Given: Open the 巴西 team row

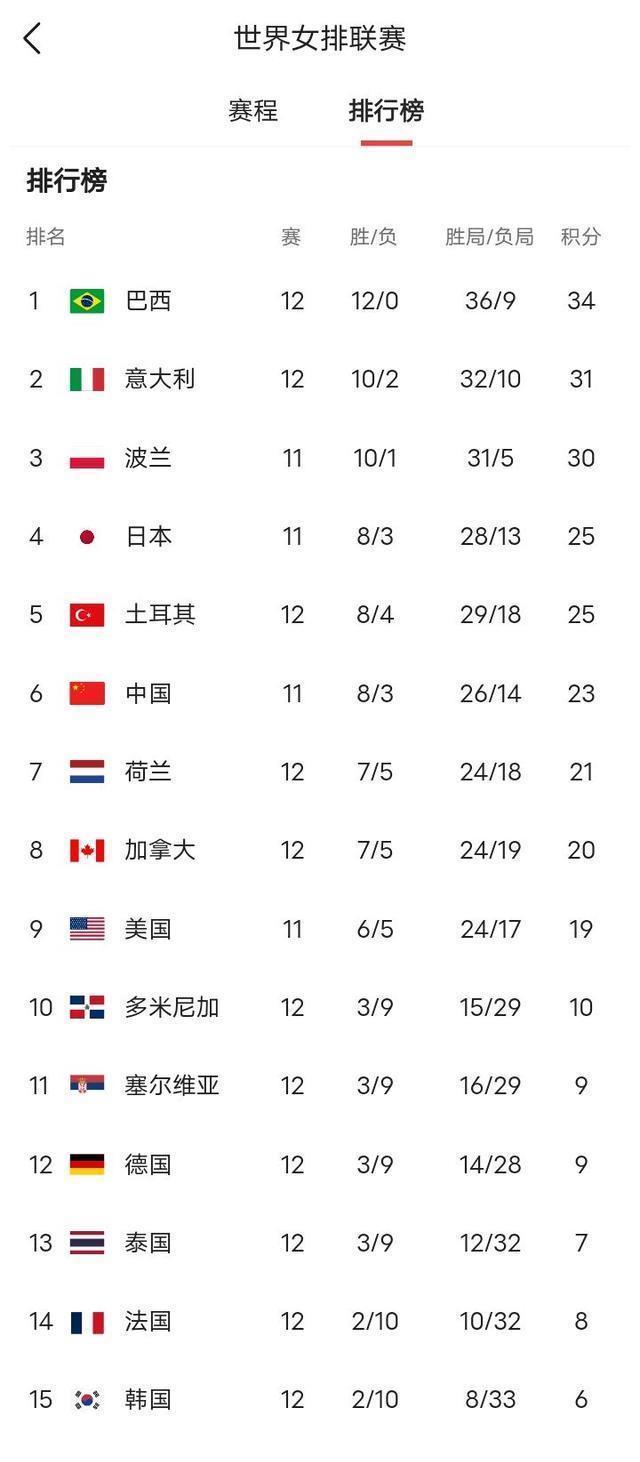Looking at the screenshot, I should pos(148,301).
